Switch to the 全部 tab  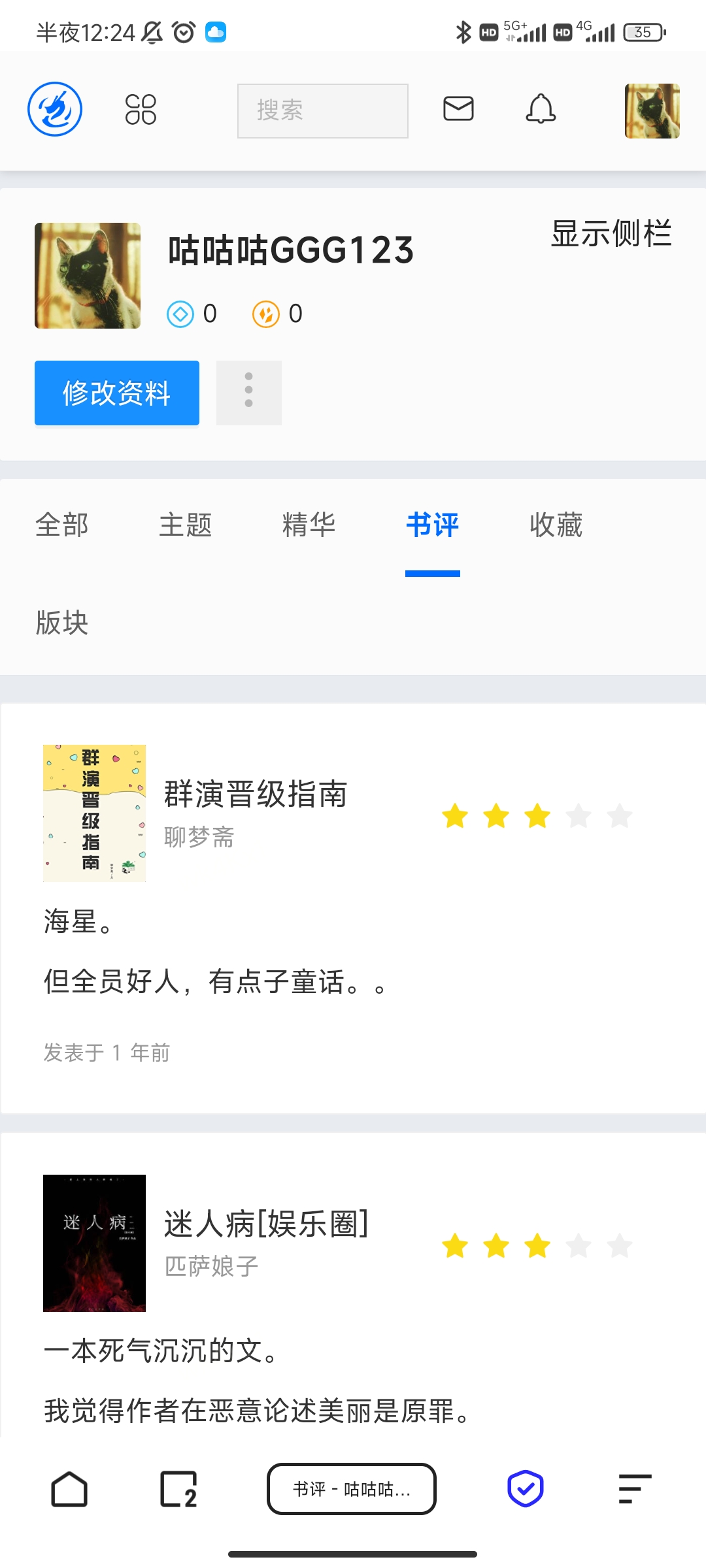click(62, 525)
